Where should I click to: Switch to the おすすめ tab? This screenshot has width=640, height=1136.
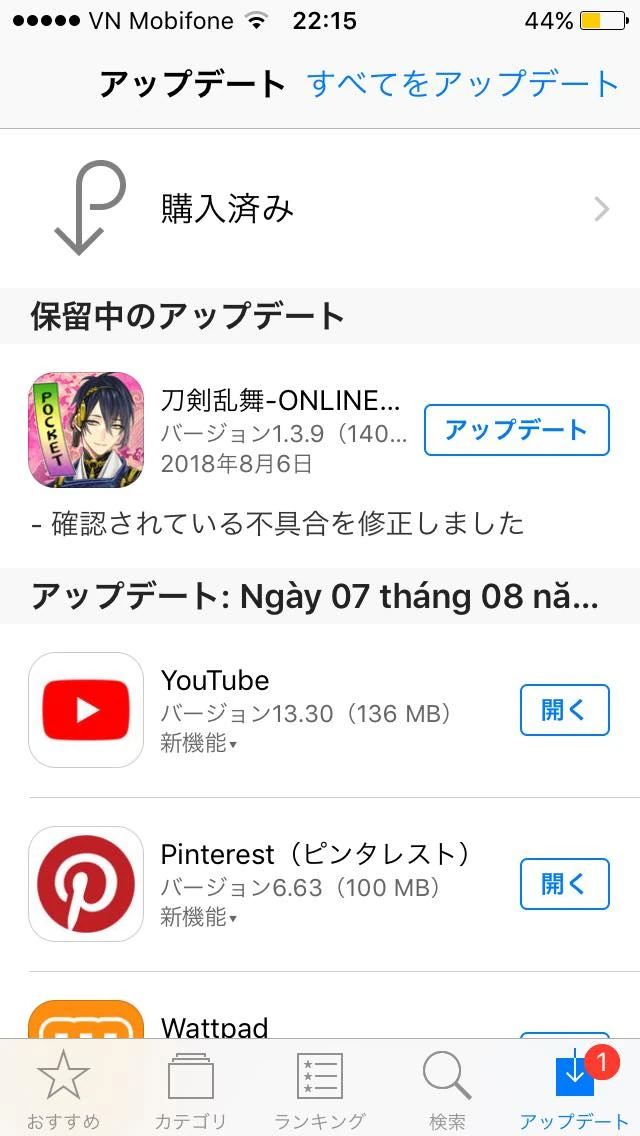click(63, 1090)
